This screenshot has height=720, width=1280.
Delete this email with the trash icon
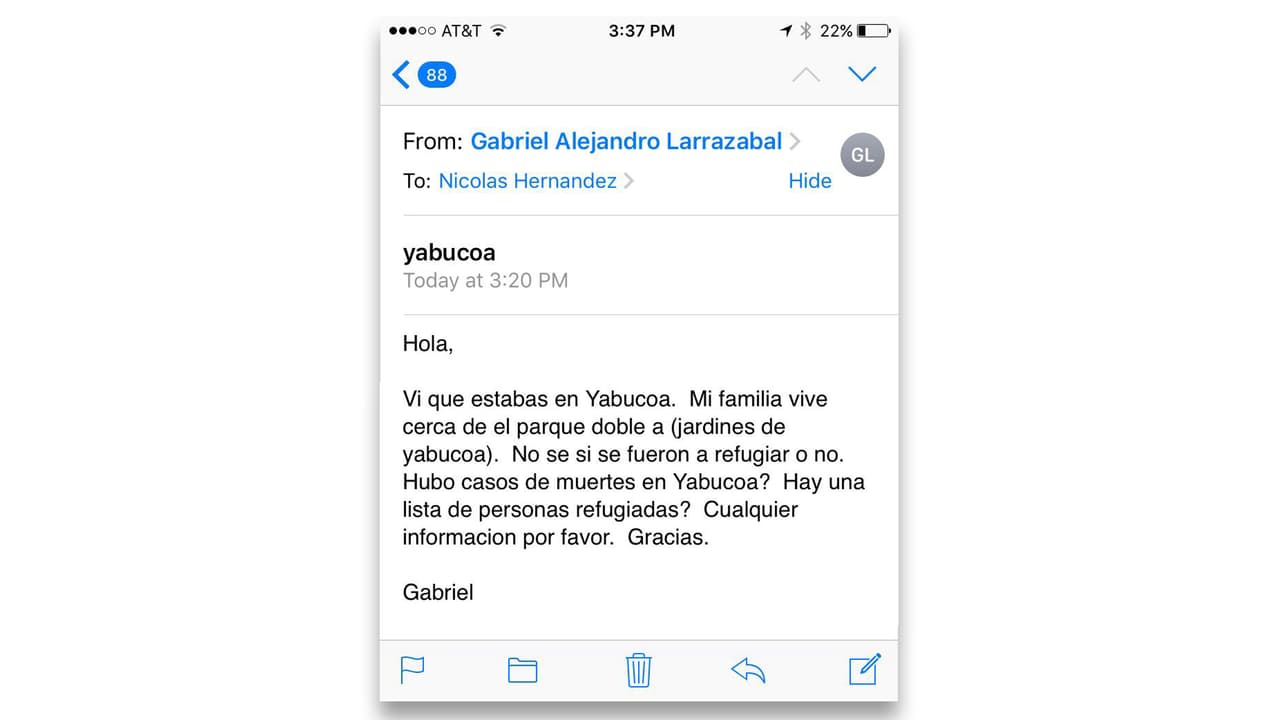(638, 669)
